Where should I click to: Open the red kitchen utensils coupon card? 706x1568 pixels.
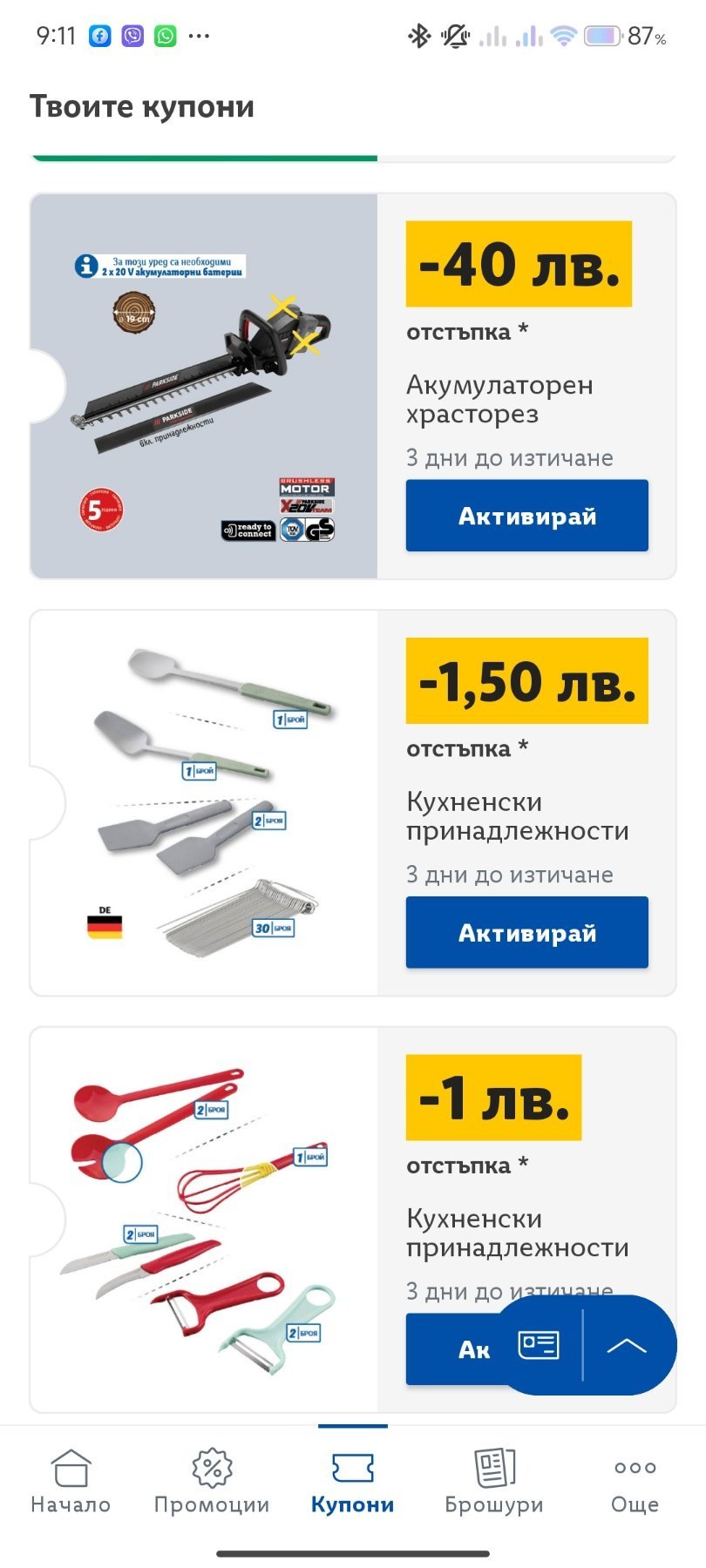click(x=204, y=1220)
